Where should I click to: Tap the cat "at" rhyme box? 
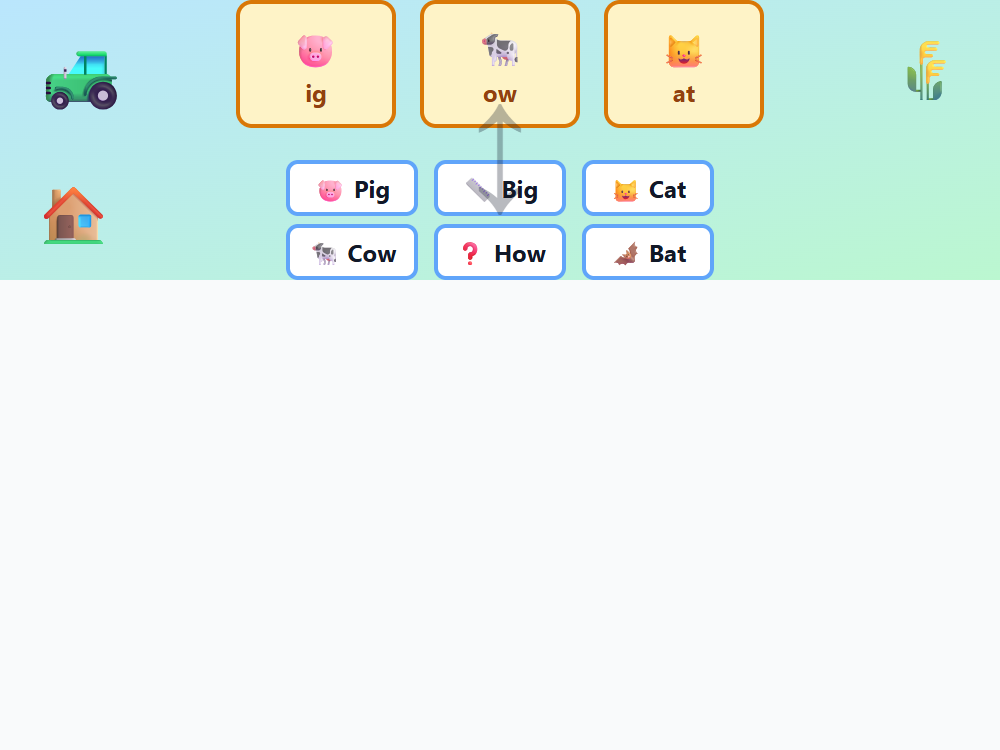(684, 65)
